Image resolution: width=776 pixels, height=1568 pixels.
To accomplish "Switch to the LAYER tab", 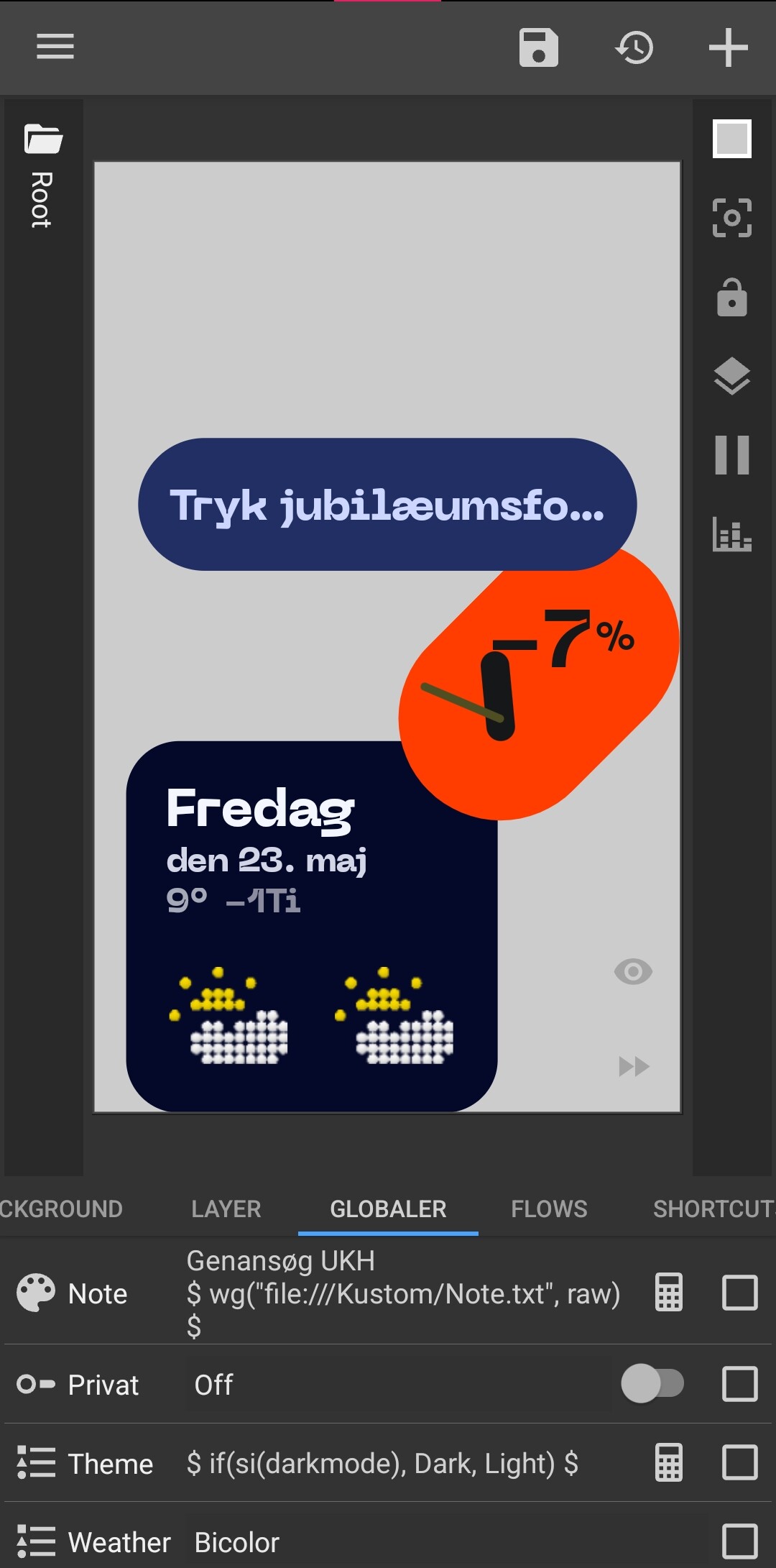I will [x=226, y=1209].
